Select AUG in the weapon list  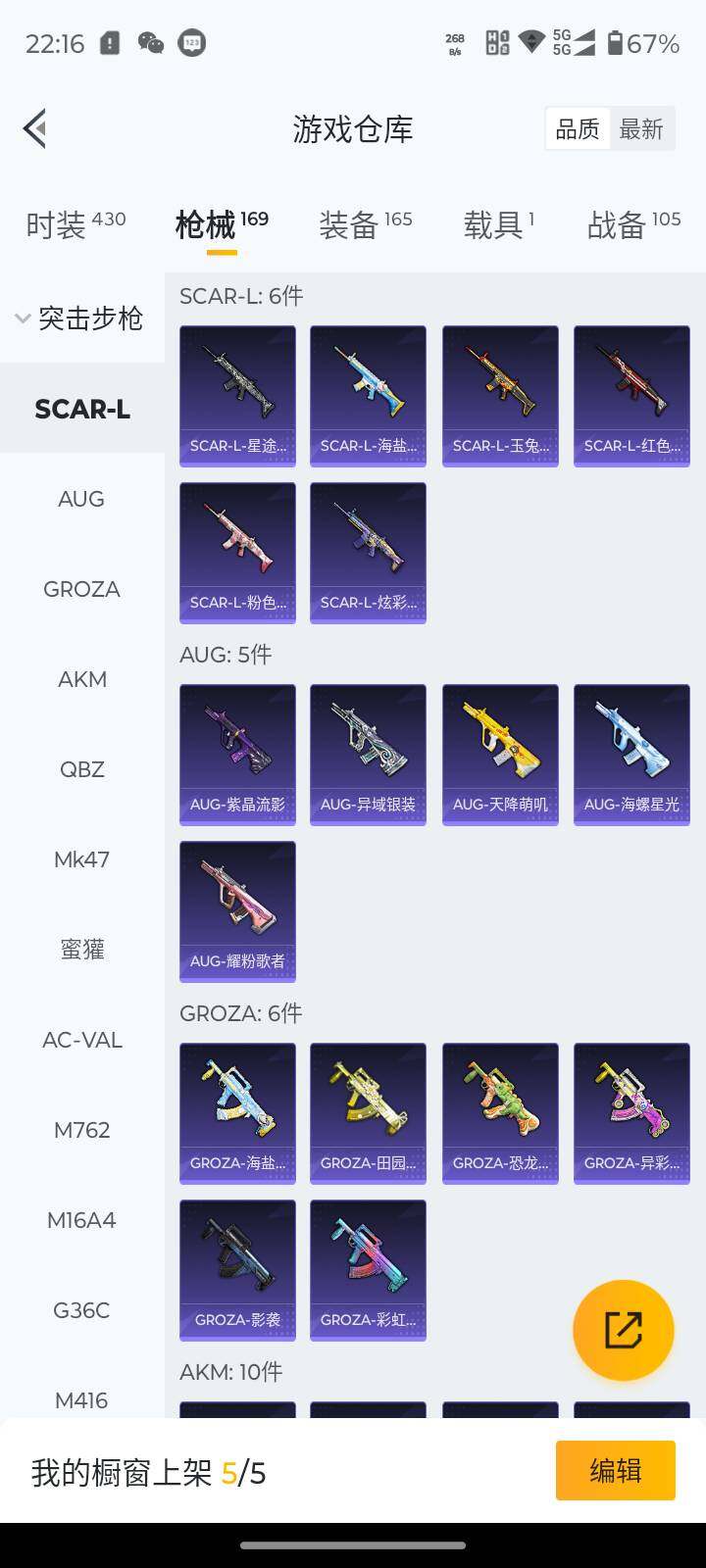point(81,499)
